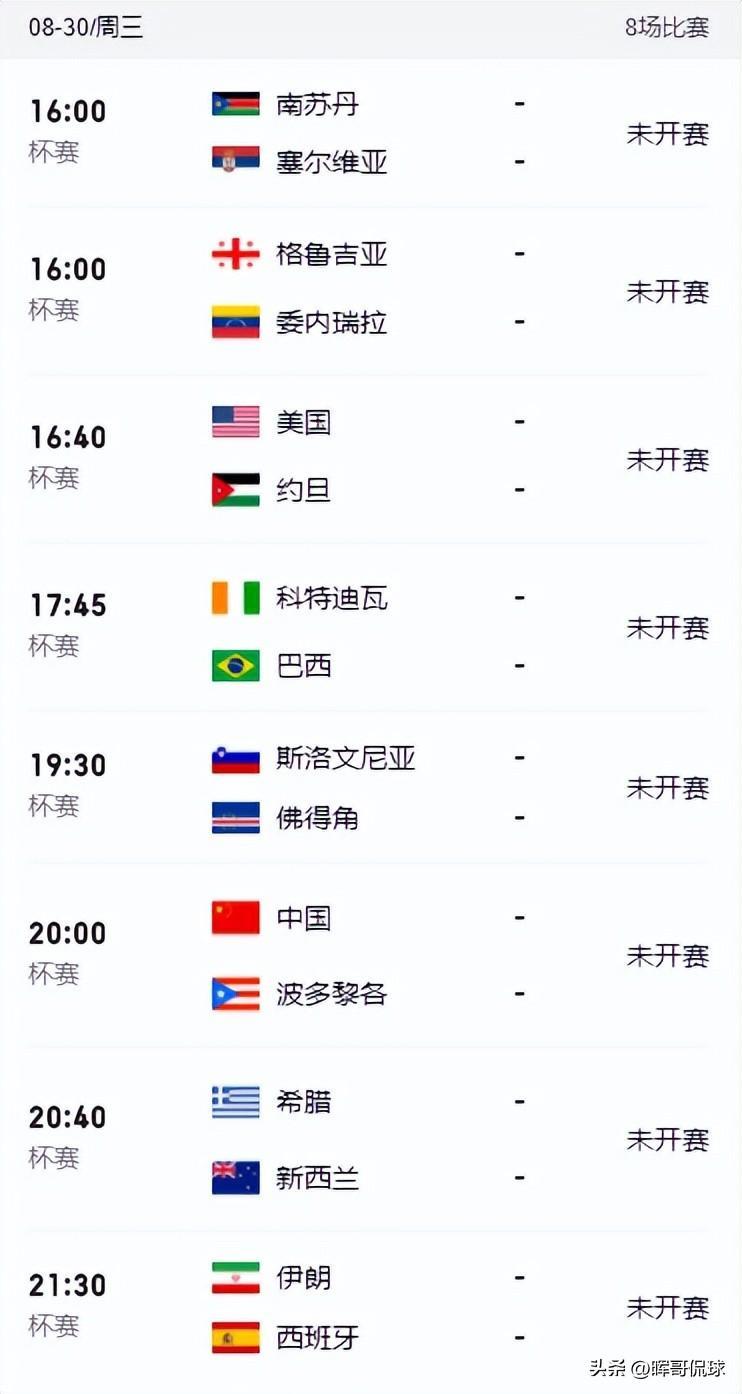Select the 伊朗 vs 西班牙 match
Screen dimensions: 742x1394
point(371,1307)
